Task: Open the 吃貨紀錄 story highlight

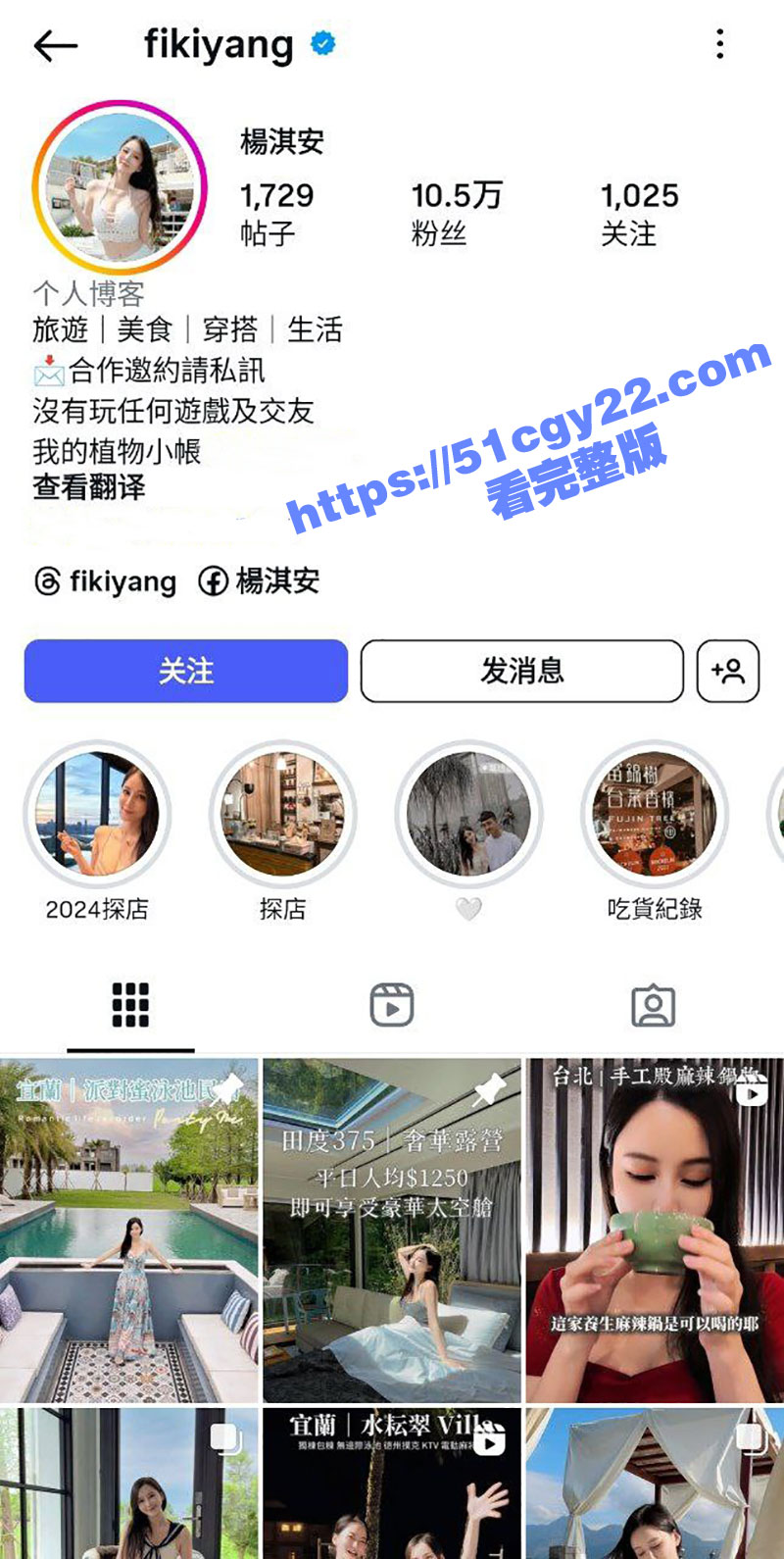Action: [x=654, y=814]
